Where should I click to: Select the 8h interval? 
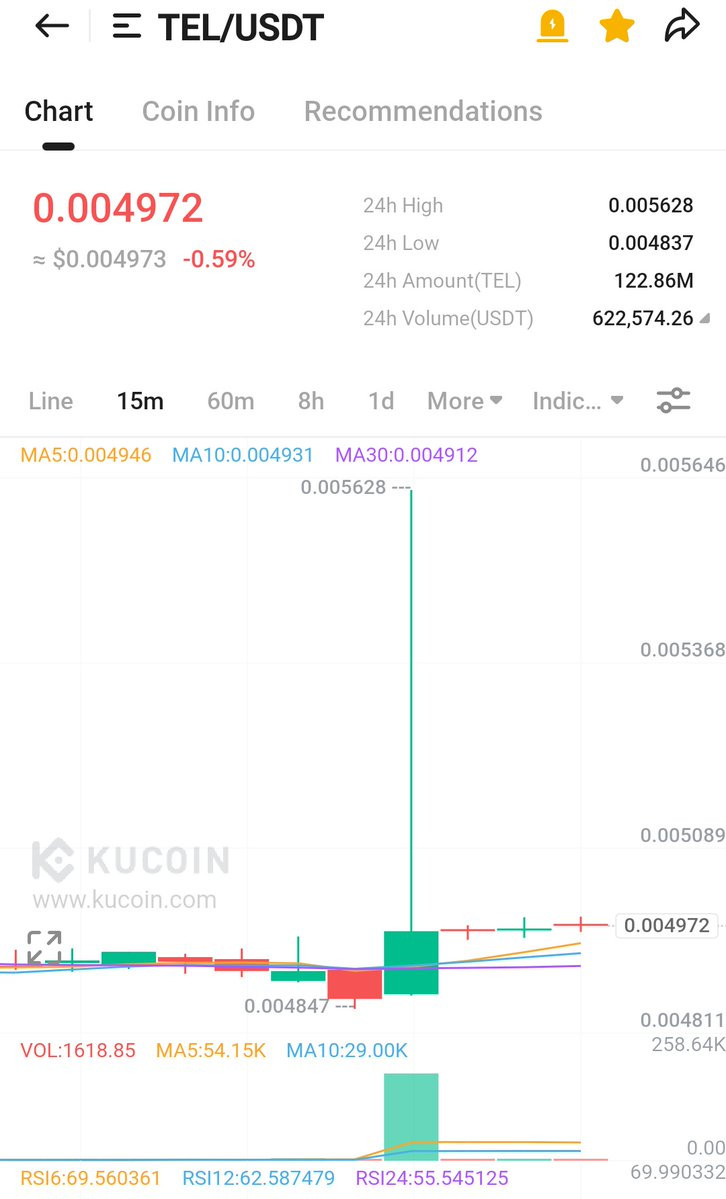[x=311, y=401]
